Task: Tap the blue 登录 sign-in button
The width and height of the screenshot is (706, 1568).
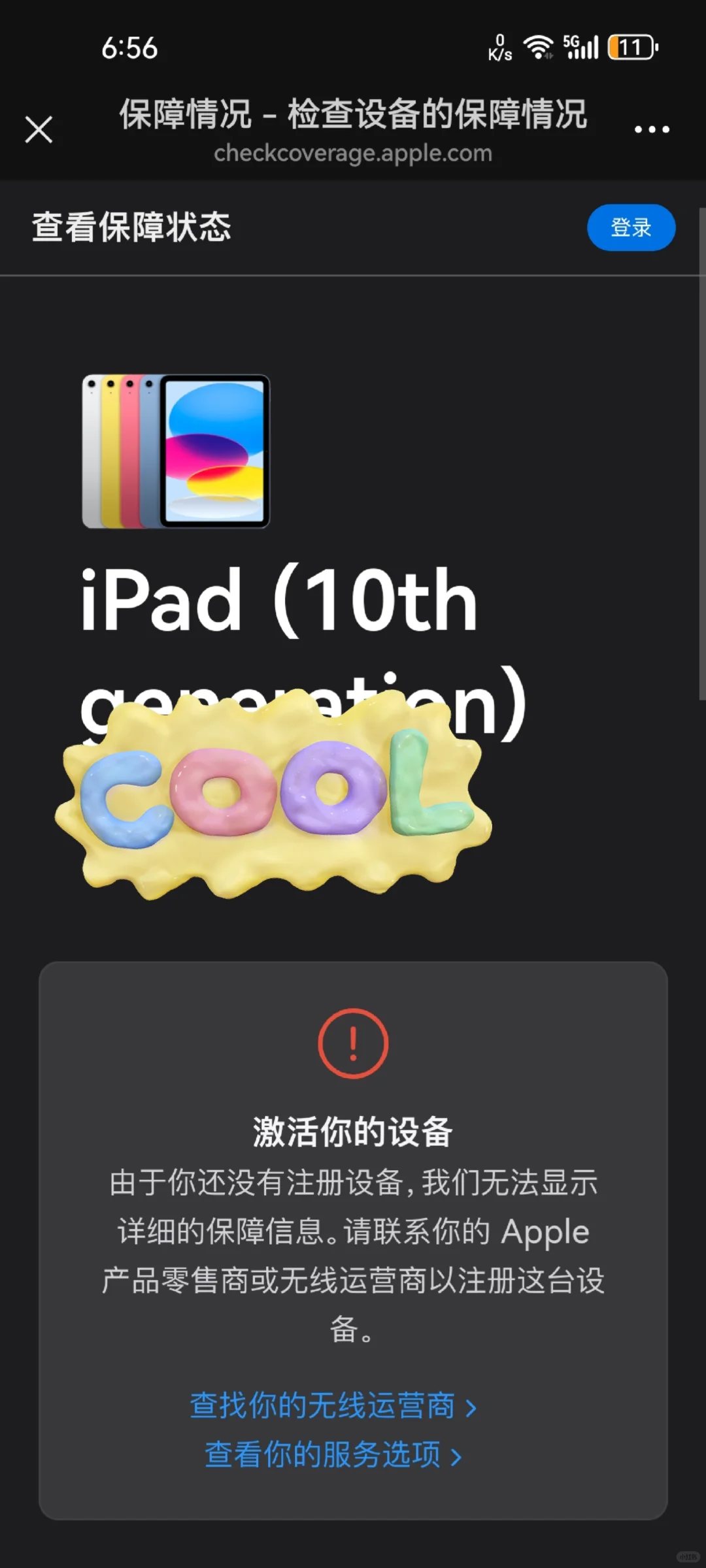Action: (631, 227)
